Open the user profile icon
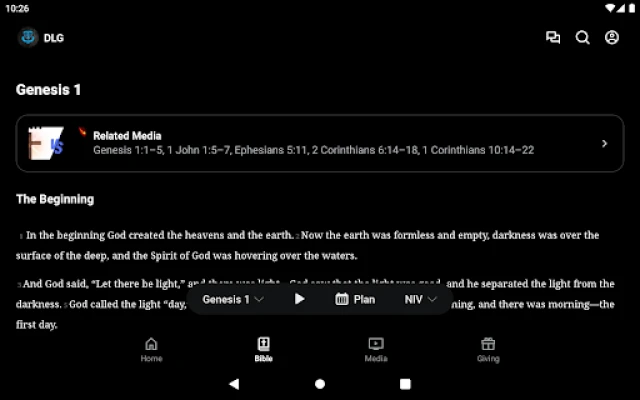This screenshot has height=400, width=640. pyautogui.click(x=612, y=38)
